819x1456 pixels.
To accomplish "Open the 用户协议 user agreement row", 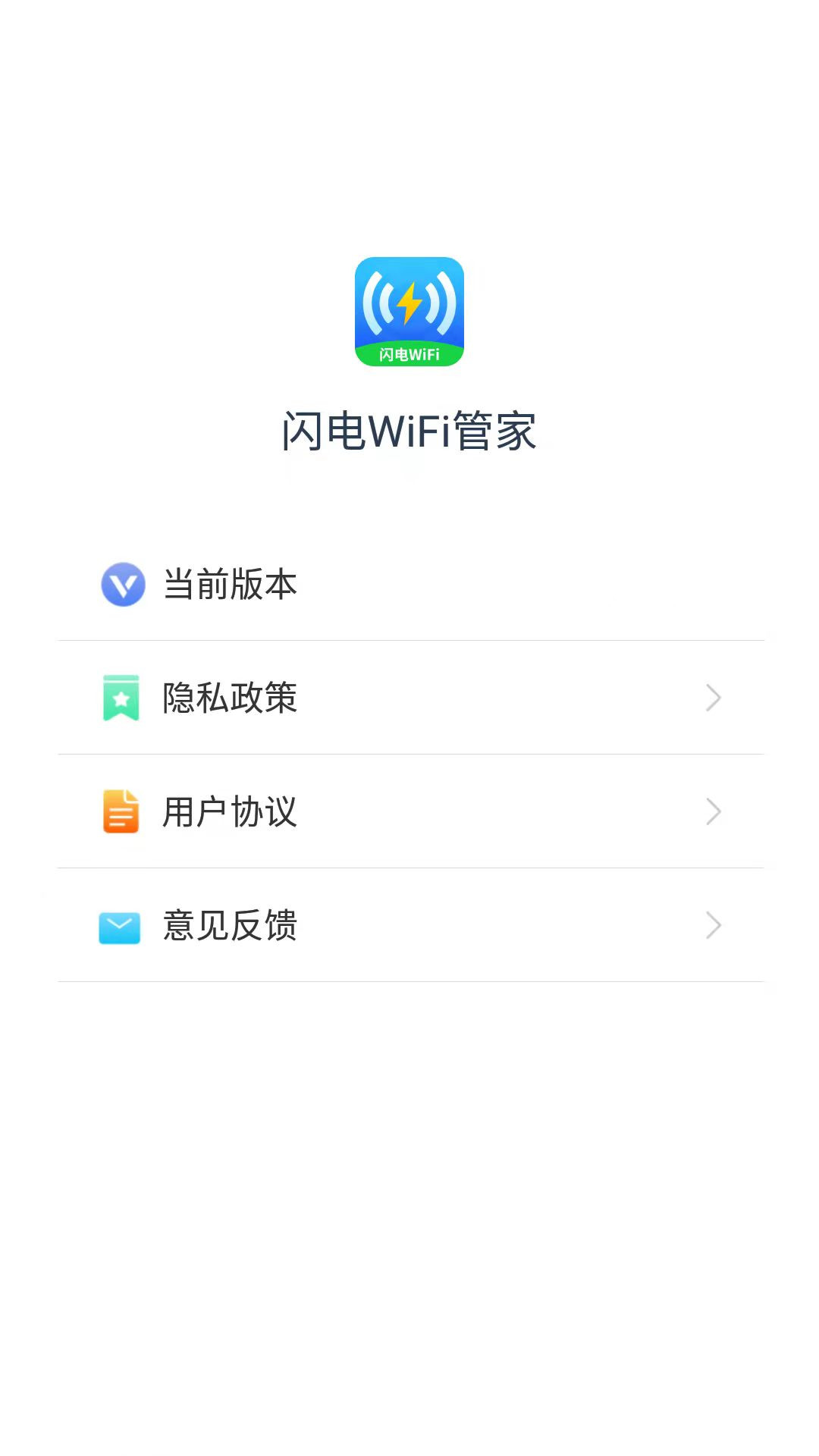I will point(409,811).
